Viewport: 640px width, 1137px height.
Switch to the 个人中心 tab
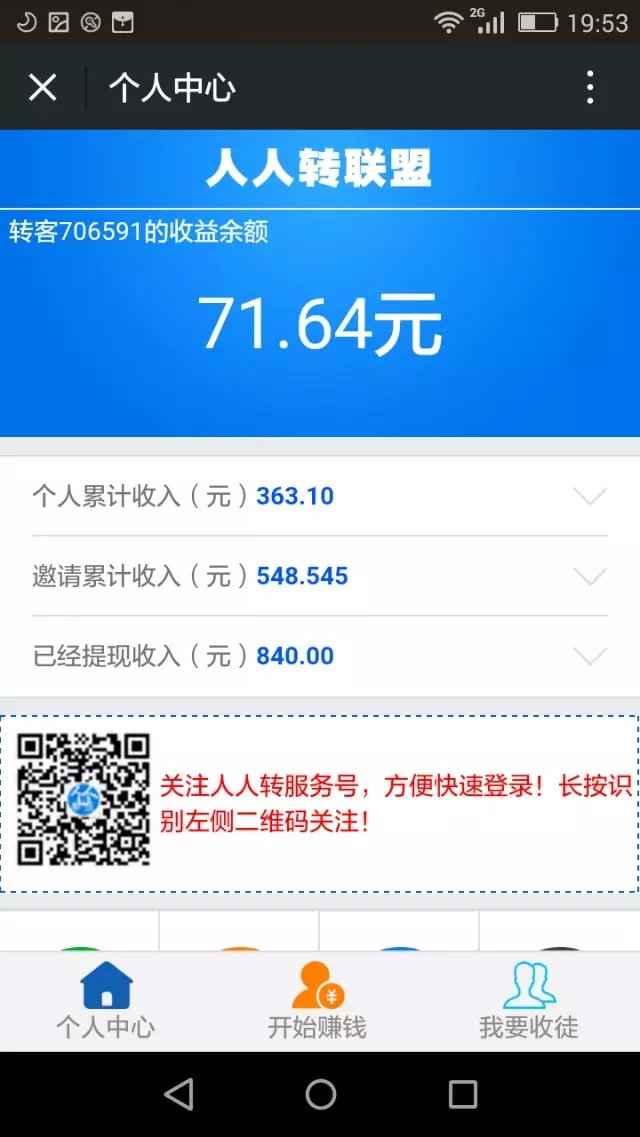tap(106, 1001)
